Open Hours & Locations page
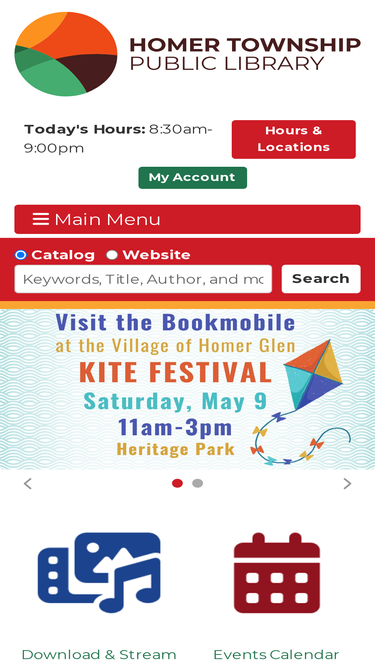Screen dimensions: 375x667 pyautogui.click(x=293, y=139)
